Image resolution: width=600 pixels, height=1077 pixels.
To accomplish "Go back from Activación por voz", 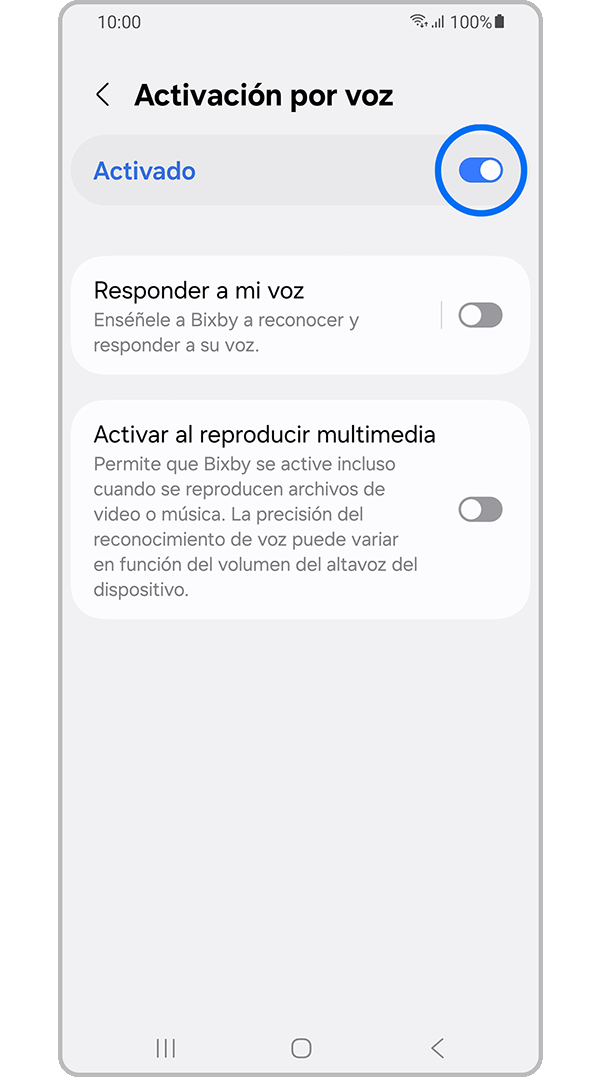I will tap(102, 95).
